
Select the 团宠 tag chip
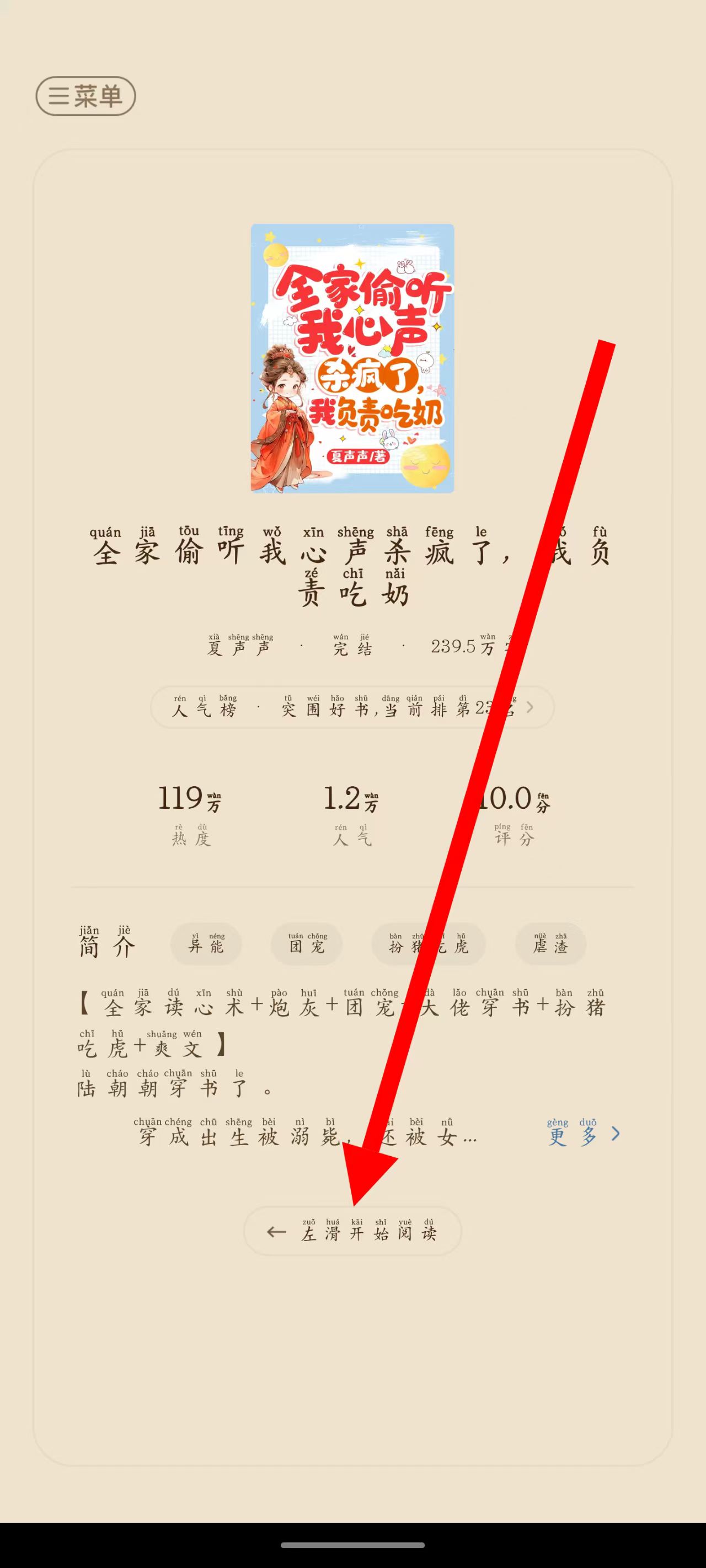tap(307, 944)
